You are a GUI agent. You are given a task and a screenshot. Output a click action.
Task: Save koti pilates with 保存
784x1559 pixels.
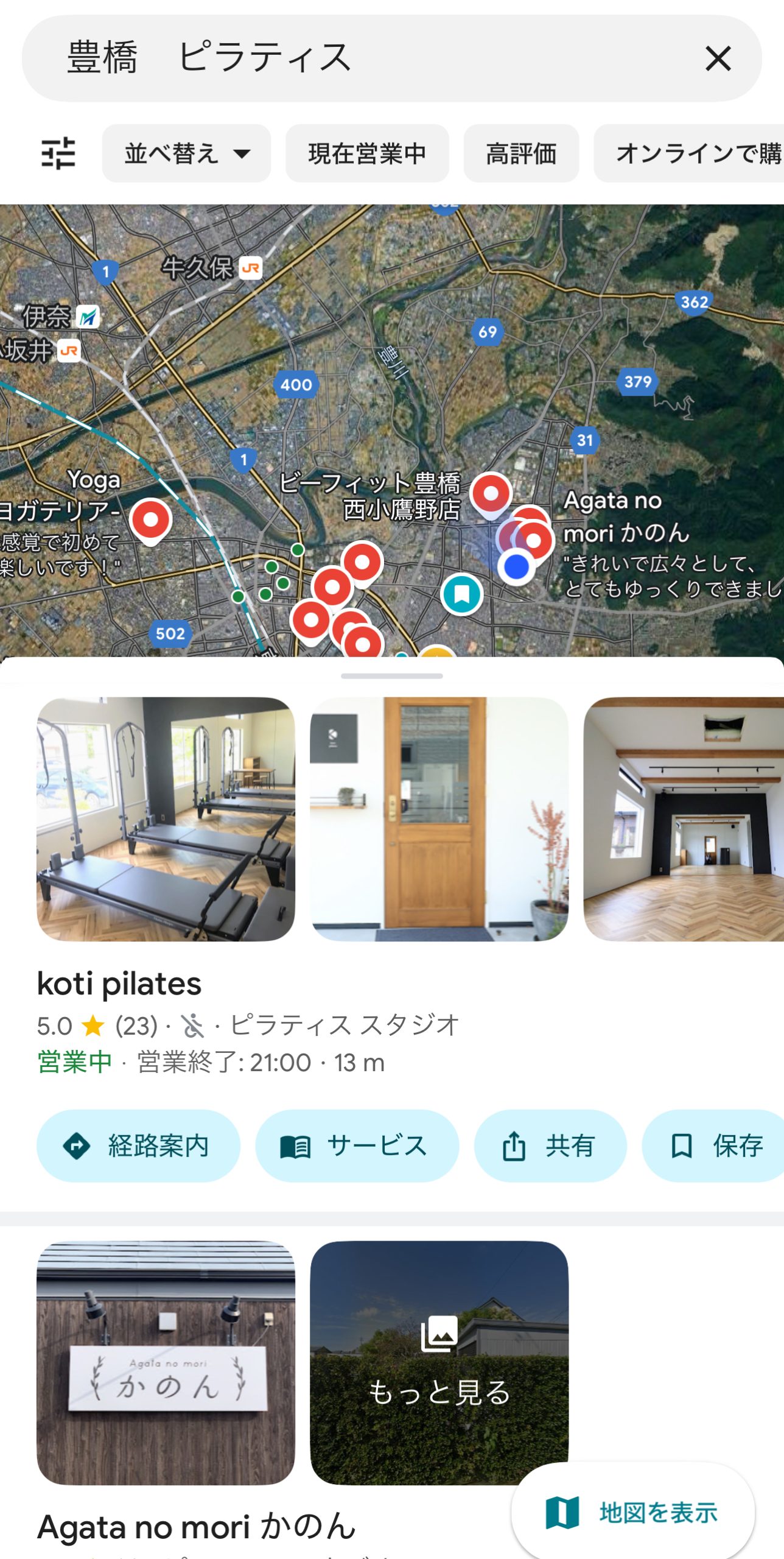pyautogui.click(x=713, y=1146)
